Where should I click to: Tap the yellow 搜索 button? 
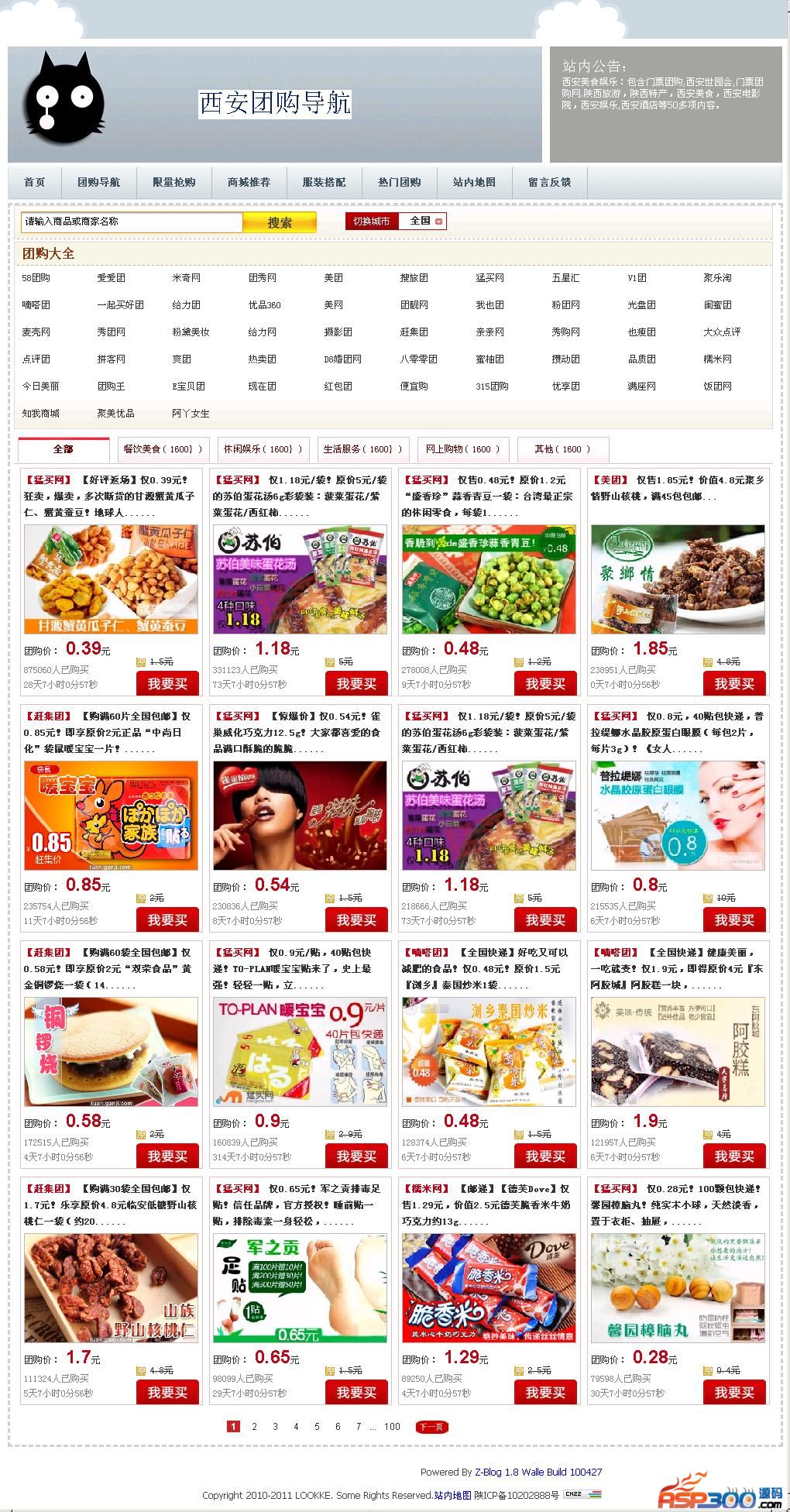click(x=280, y=222)
